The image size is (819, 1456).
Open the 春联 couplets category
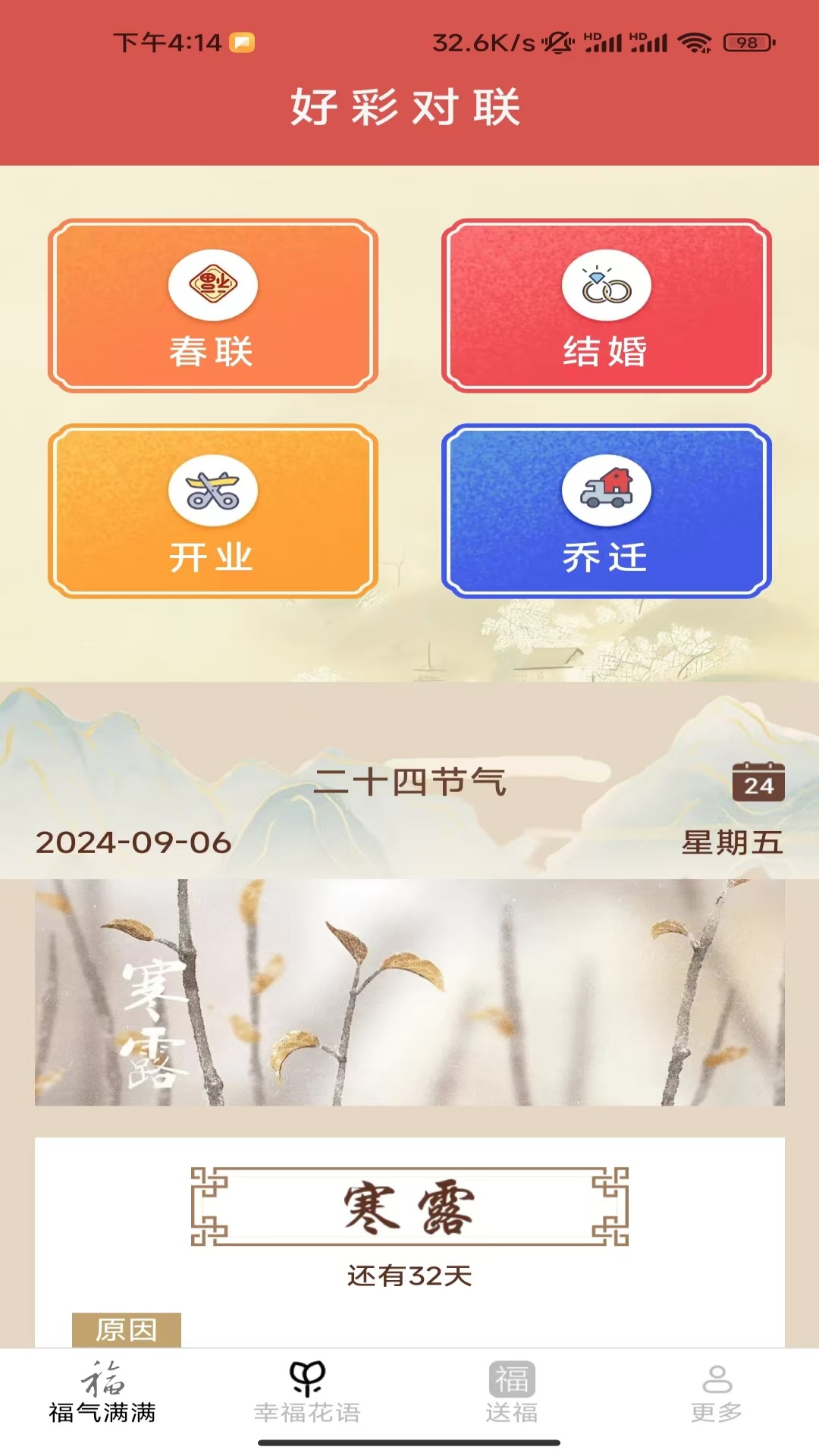212,306
